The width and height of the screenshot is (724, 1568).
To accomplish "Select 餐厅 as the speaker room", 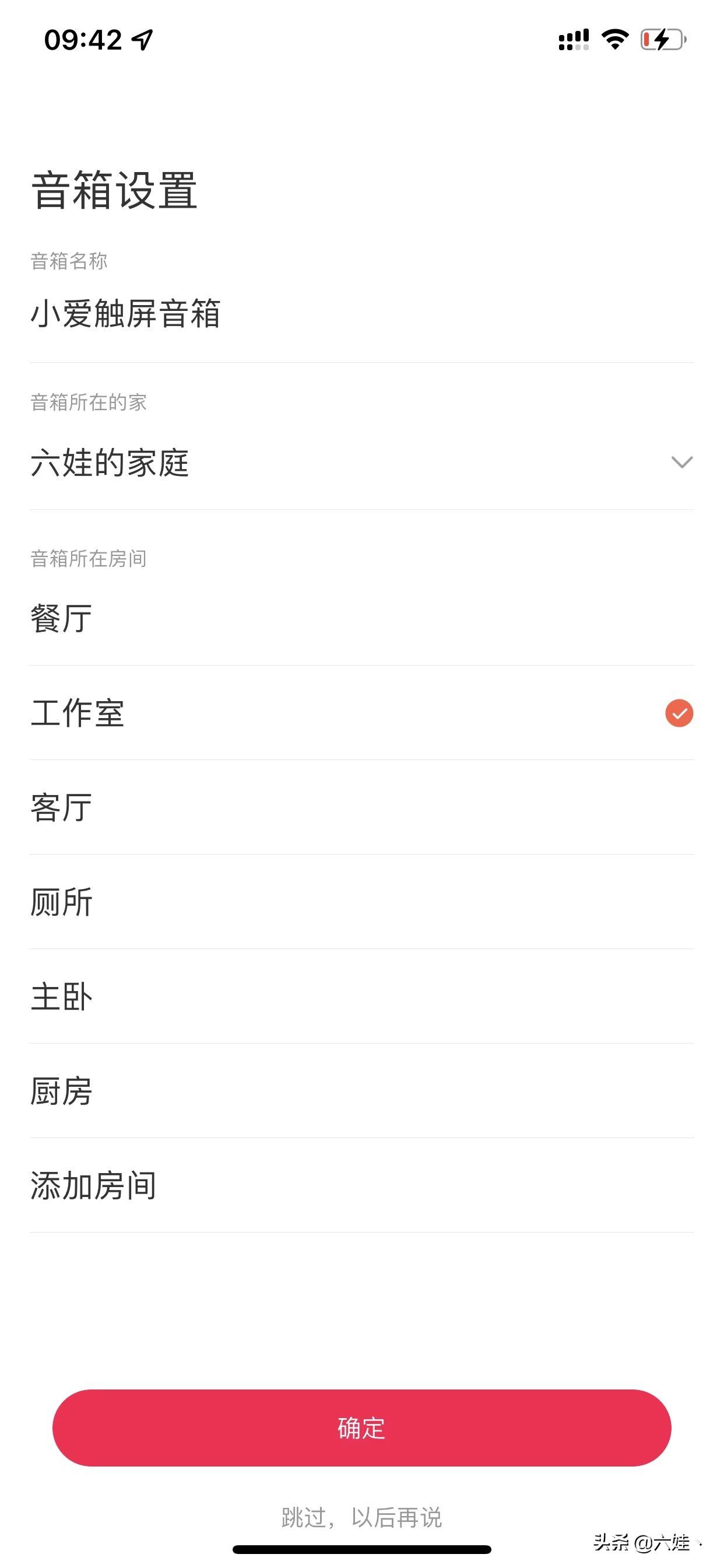I will click(x=362, y=618).
